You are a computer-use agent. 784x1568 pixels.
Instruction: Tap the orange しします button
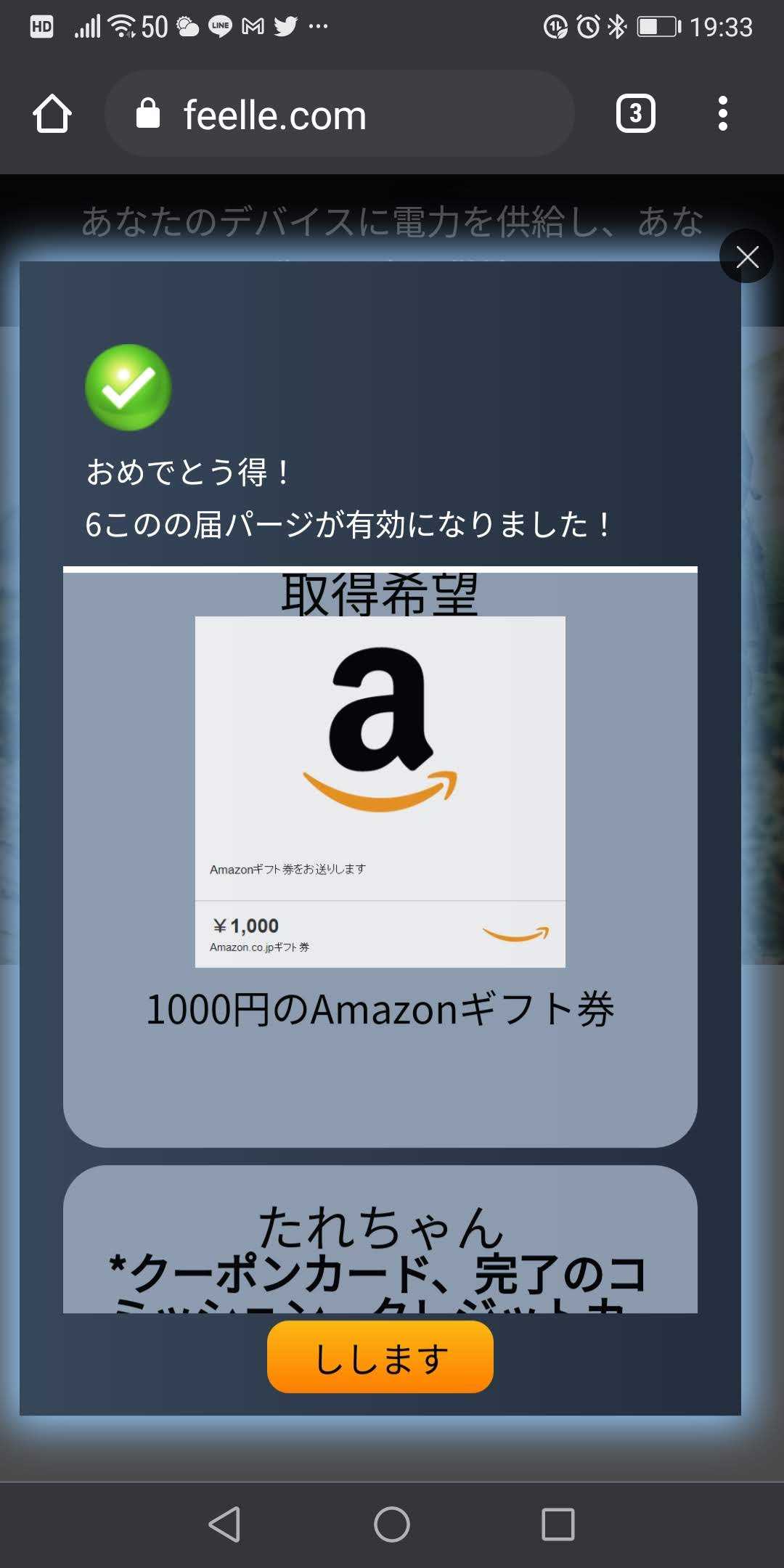coord(380,1357)
